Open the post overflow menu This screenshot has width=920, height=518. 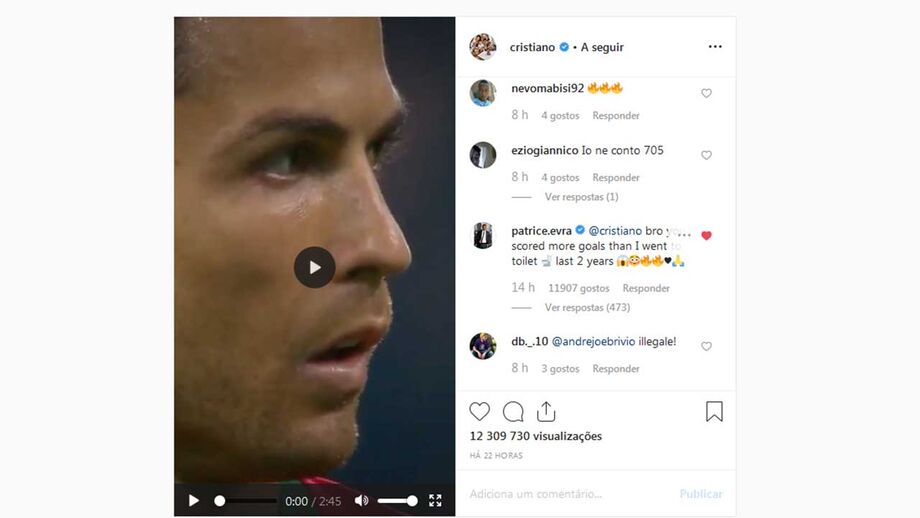(714, 47)
